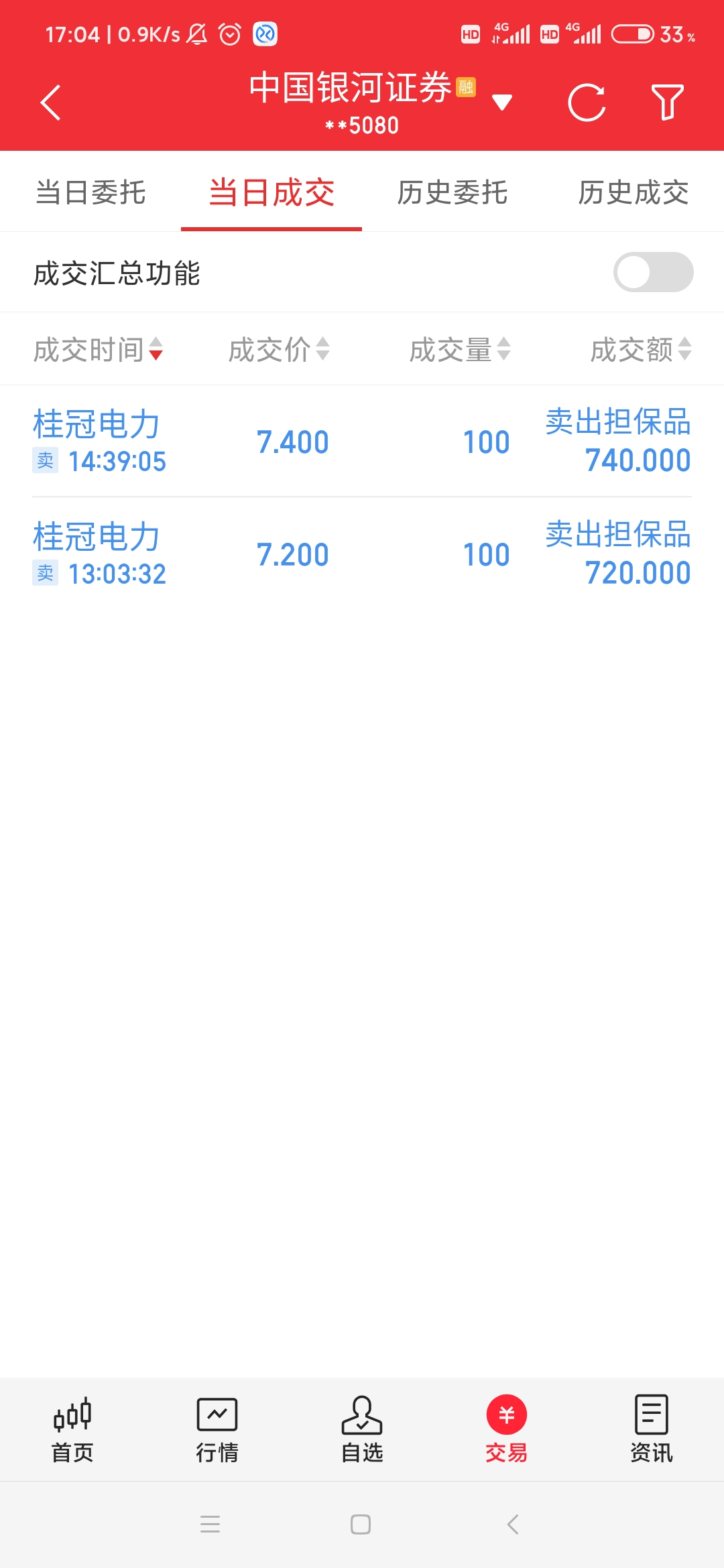Open the 行情 market tab
The image size is (724, 1568).
(x=217, y=1429)
